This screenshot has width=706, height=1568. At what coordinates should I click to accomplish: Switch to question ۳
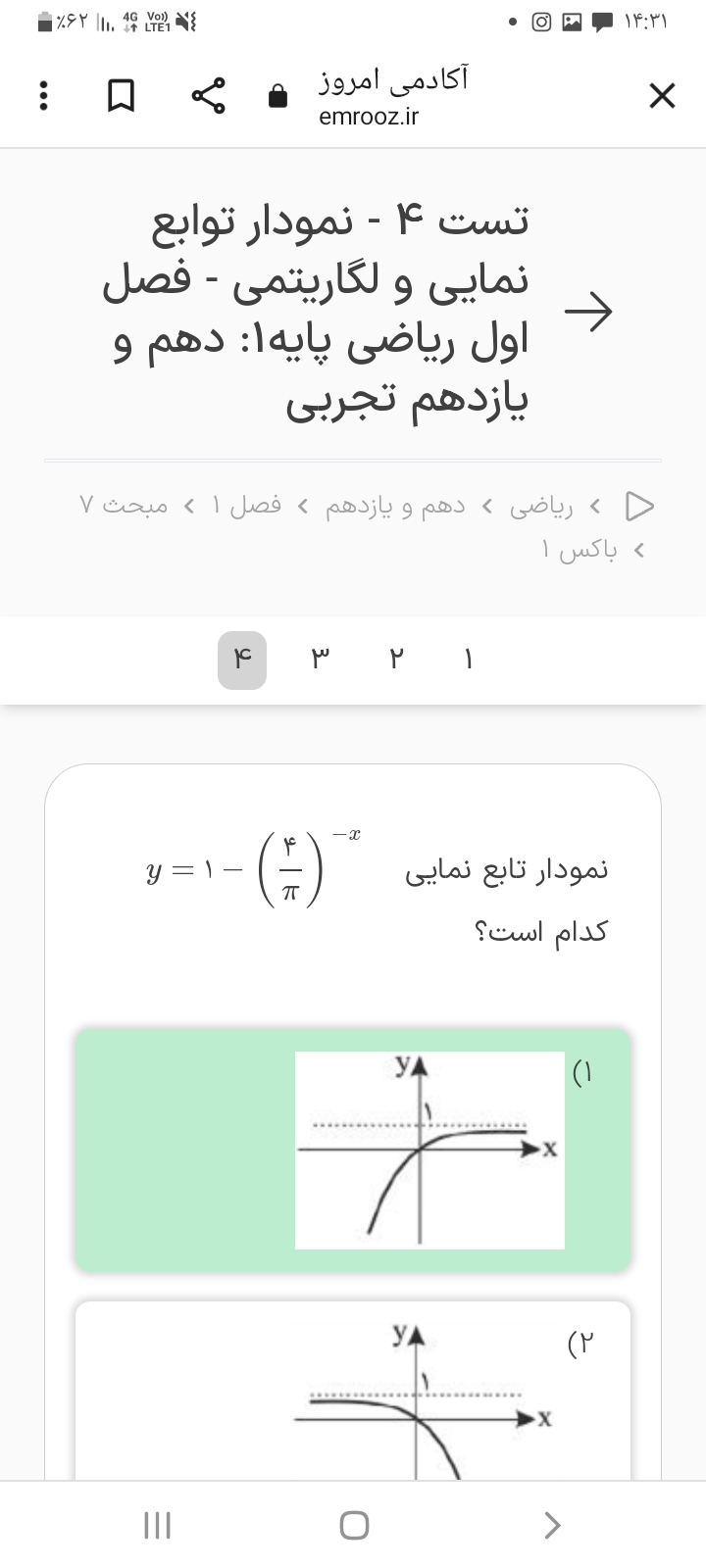pos(318,660)
